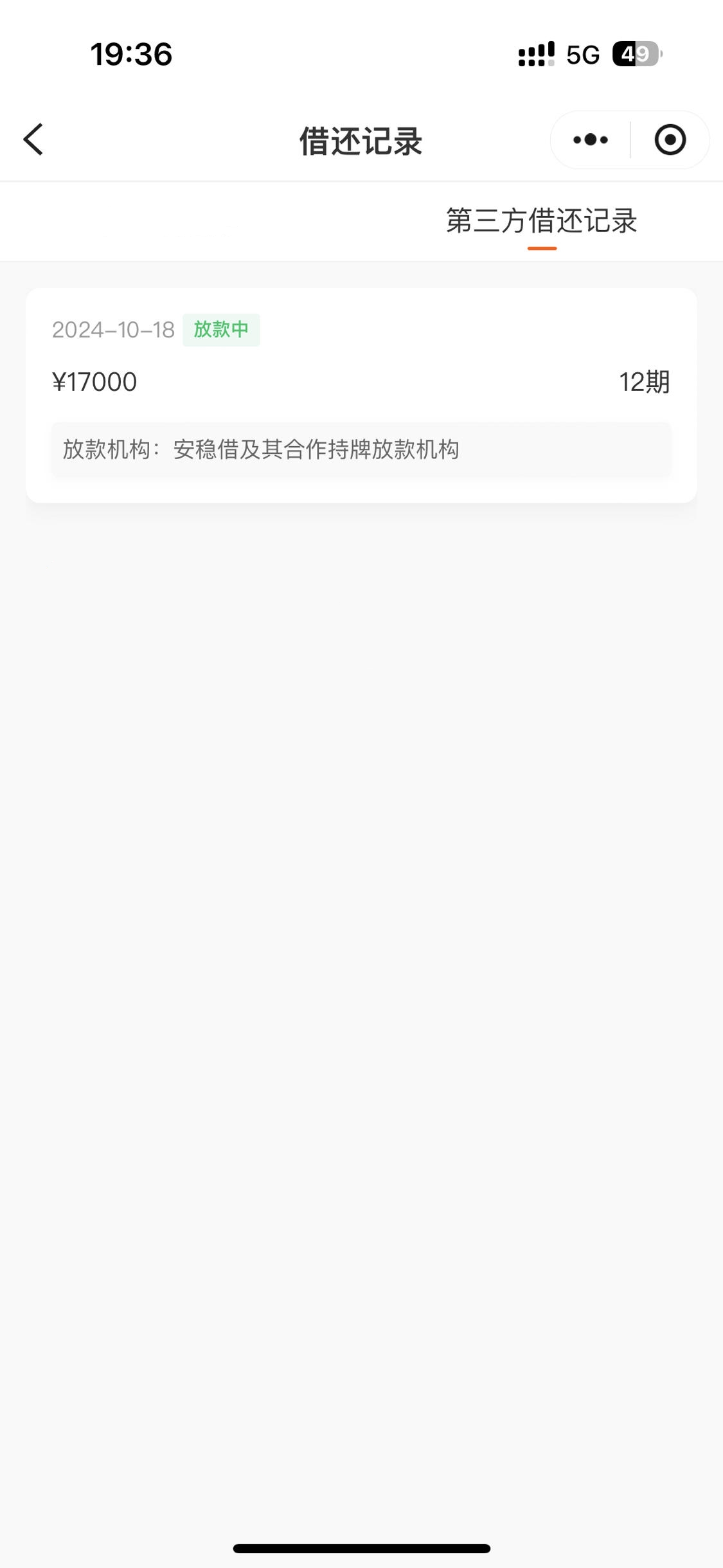Switch to the 第三方借还记录 tab

(542, 221)
